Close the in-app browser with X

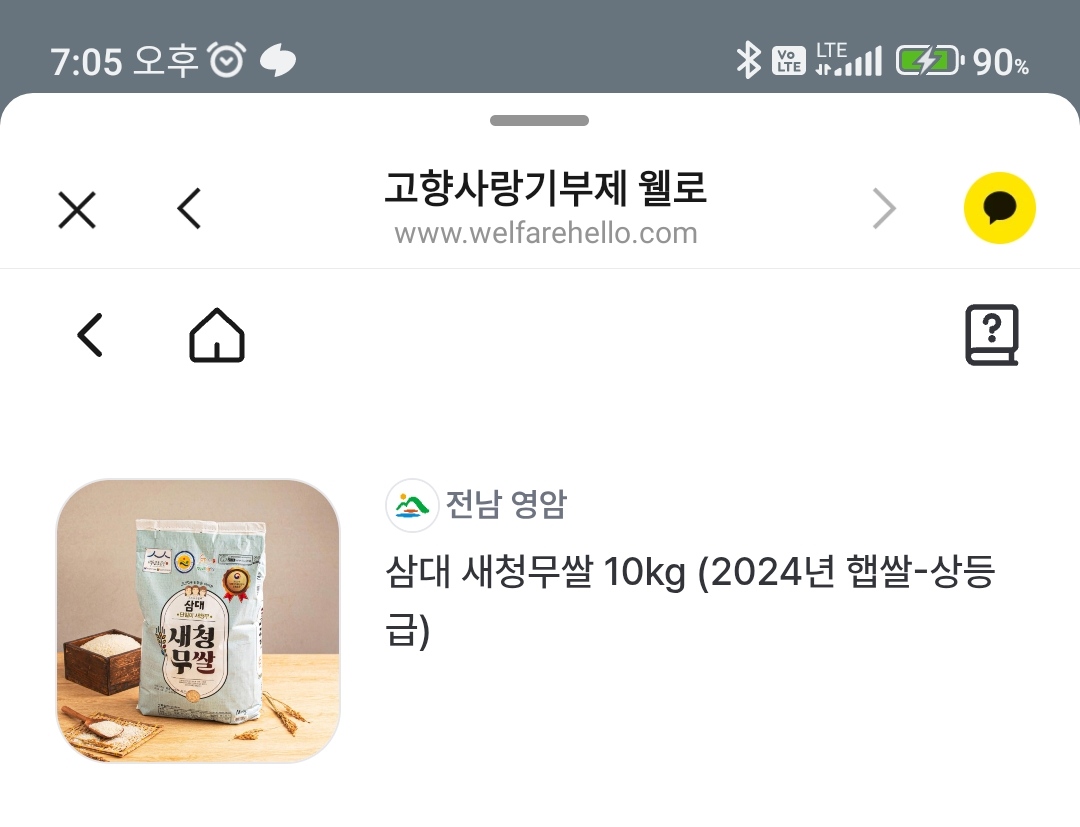pyautogui.click(x=77, y=210)
